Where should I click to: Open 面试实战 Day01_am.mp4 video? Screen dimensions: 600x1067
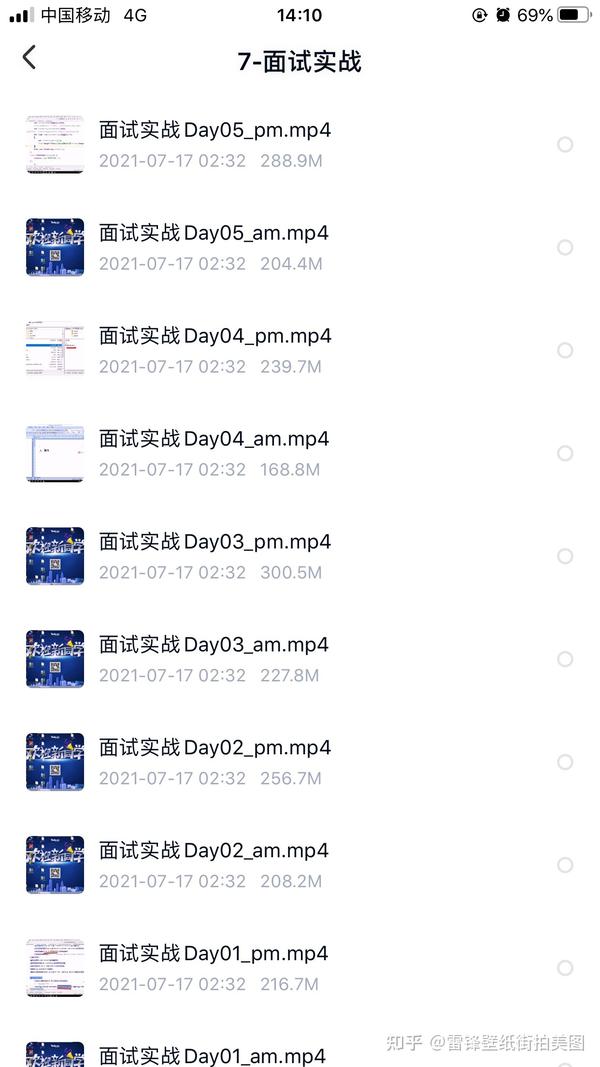[x=212, y=1055]
